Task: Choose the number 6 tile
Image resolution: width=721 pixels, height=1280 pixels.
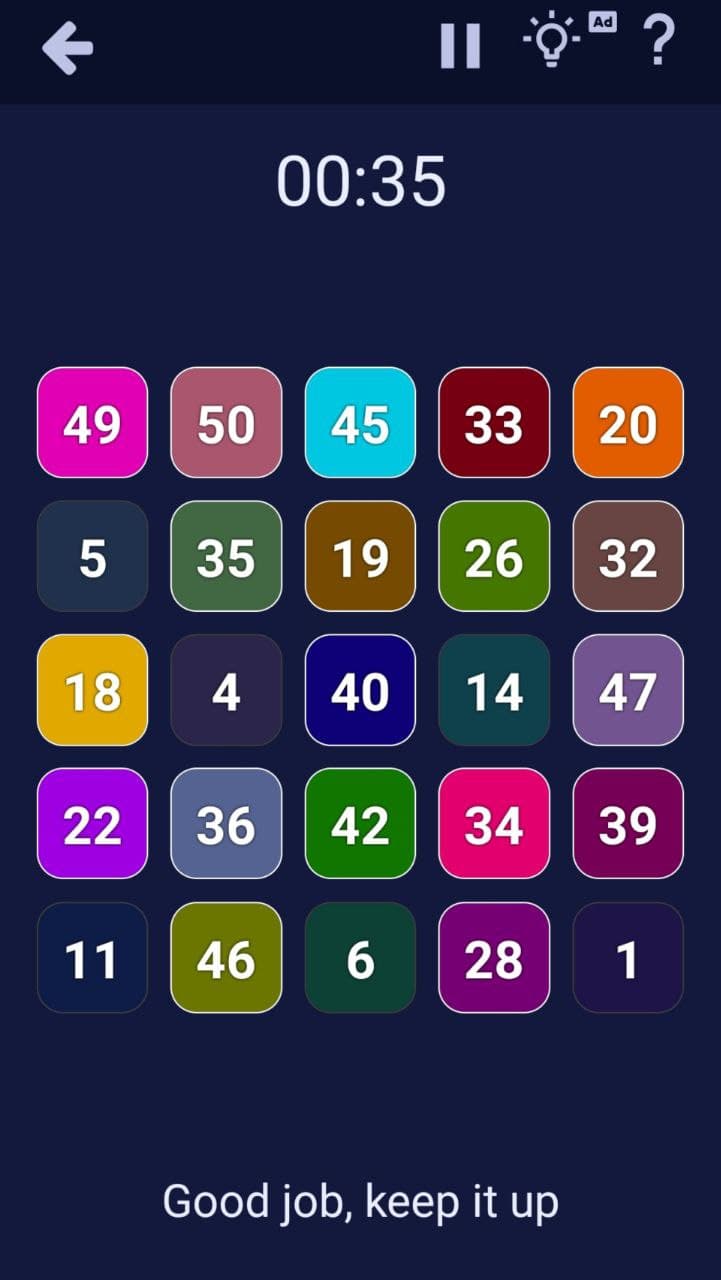Action: pyautogui.click(x=360, y=958)
